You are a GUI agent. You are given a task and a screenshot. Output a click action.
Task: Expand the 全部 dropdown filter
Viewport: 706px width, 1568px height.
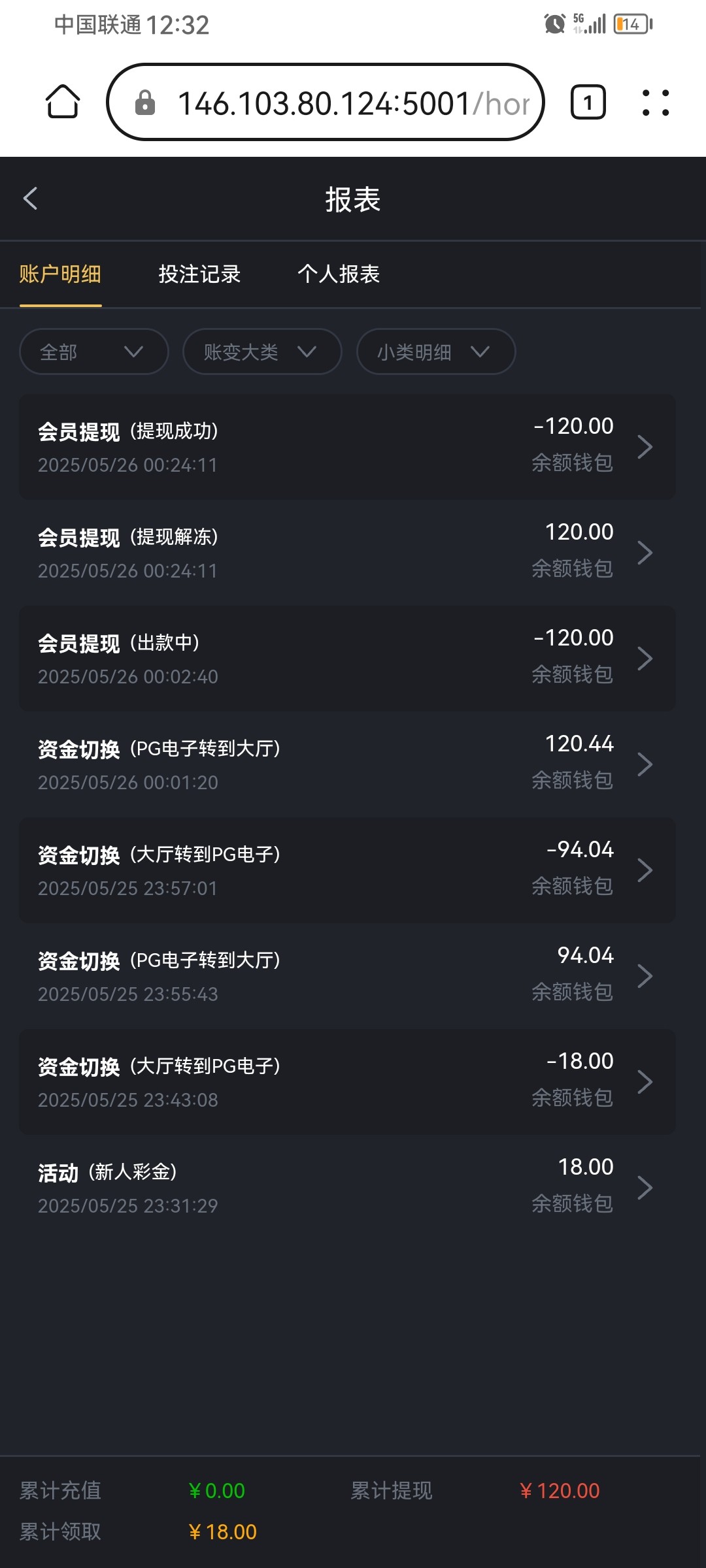click(x=94, y=351)
